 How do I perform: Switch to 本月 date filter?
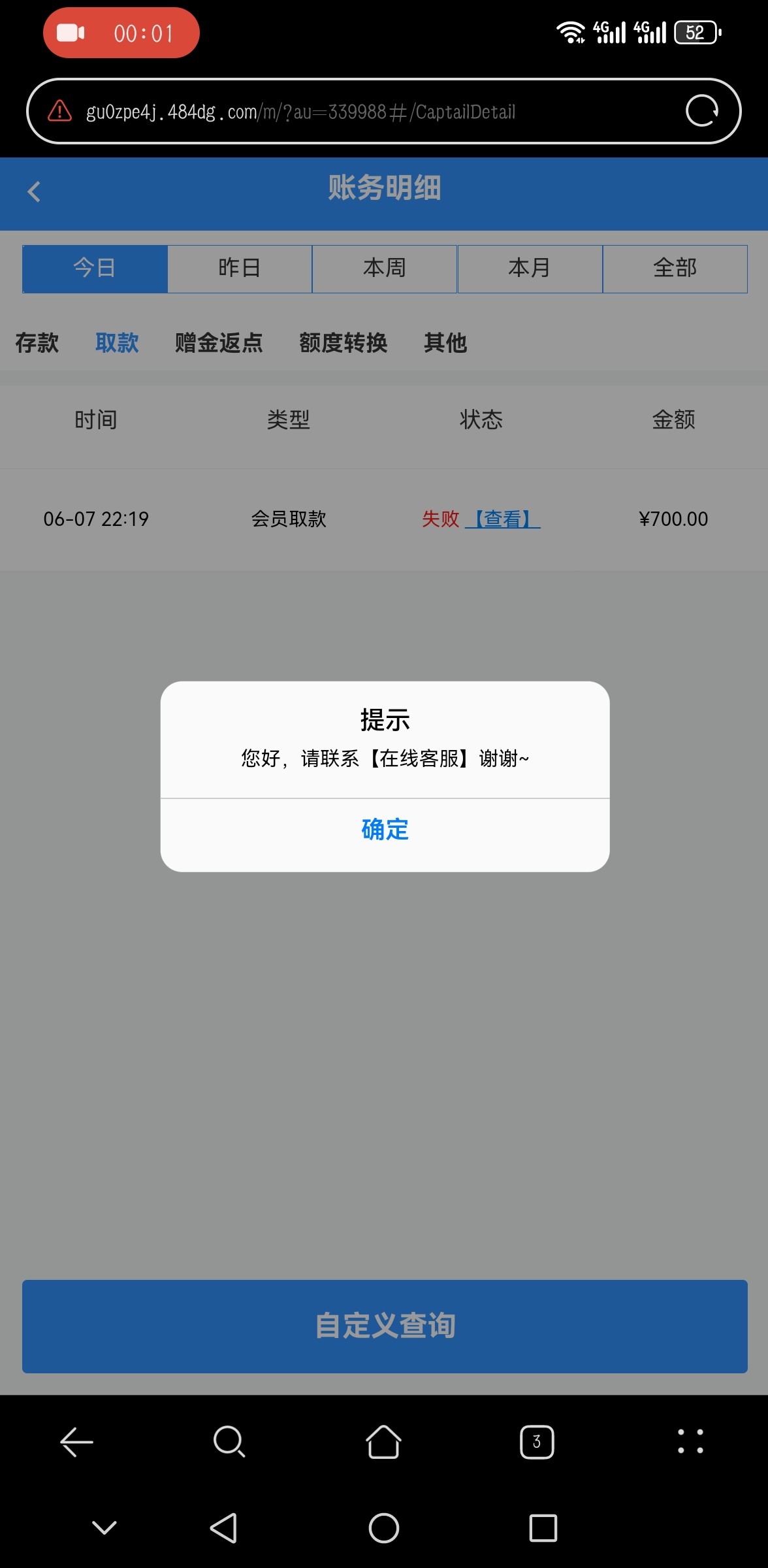coord(530,269)
